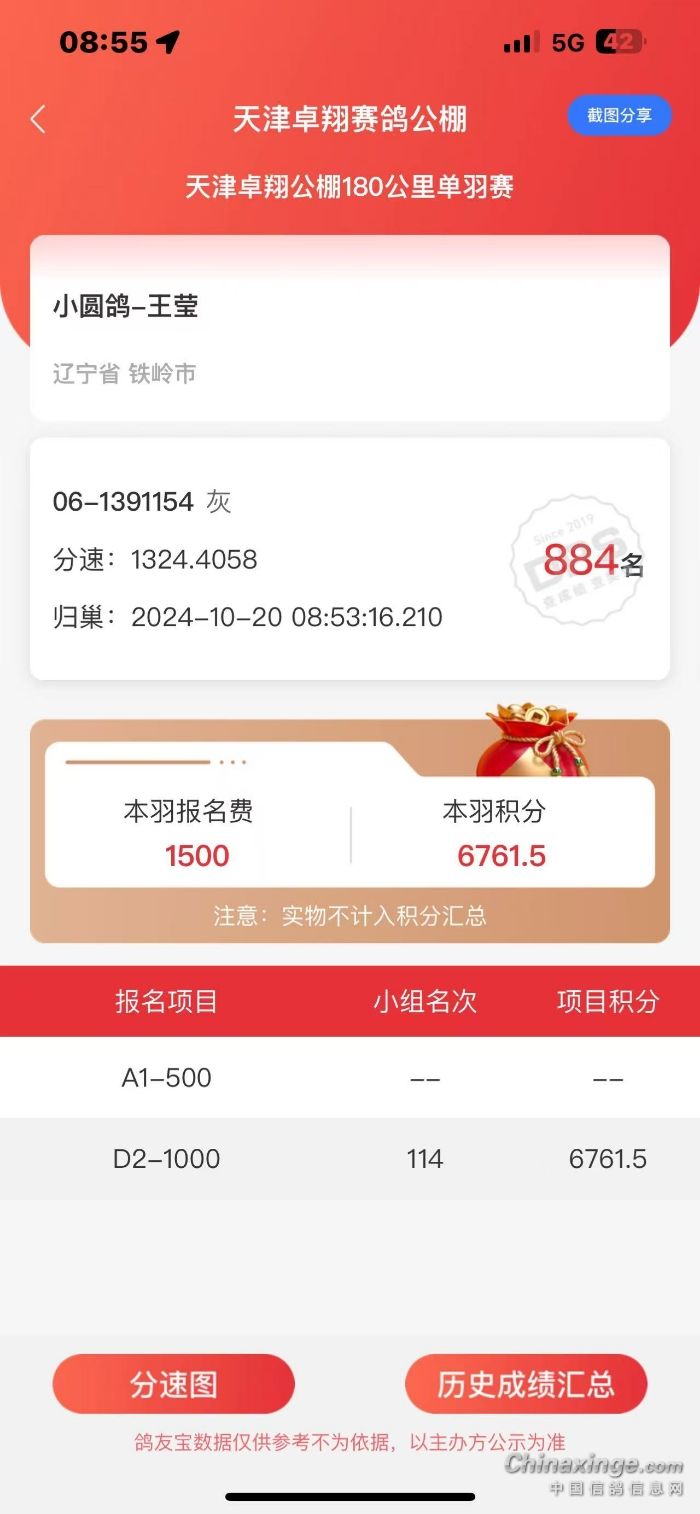
Task: View 历史成绩汇总 history results summary
Action: (526, 1384)
